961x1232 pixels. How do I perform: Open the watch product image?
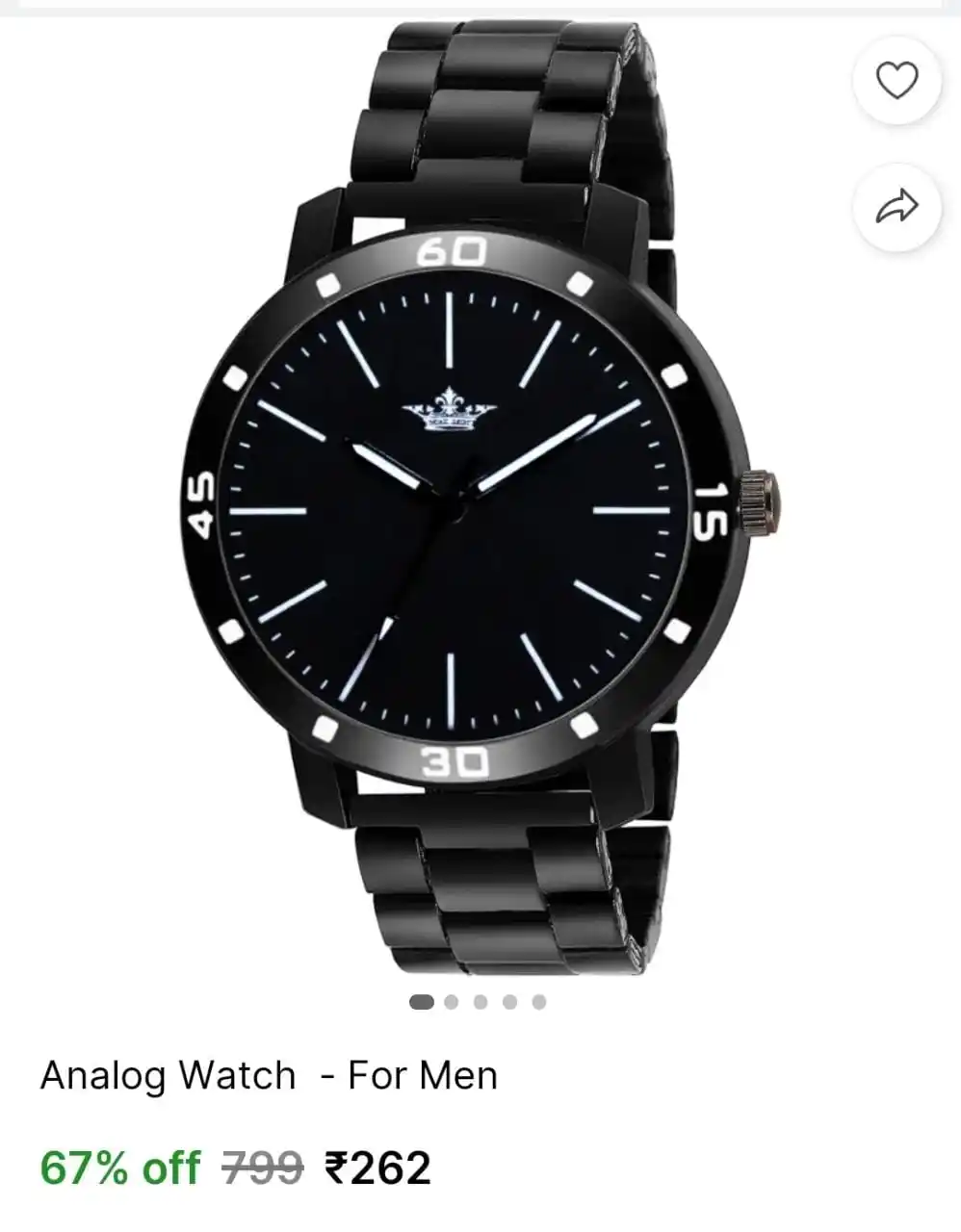point(472,500)
